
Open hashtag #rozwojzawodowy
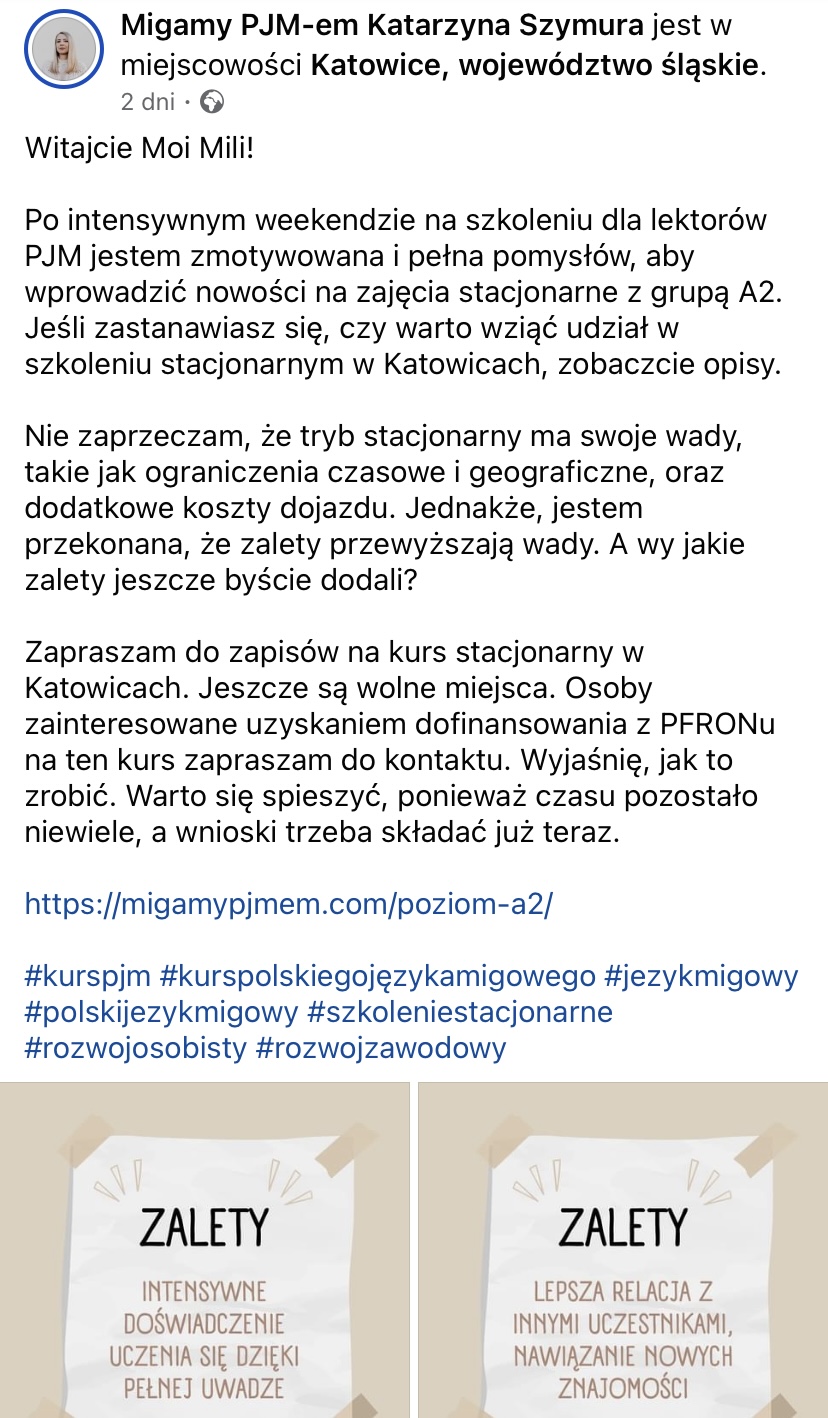(x=381, y=1047)
